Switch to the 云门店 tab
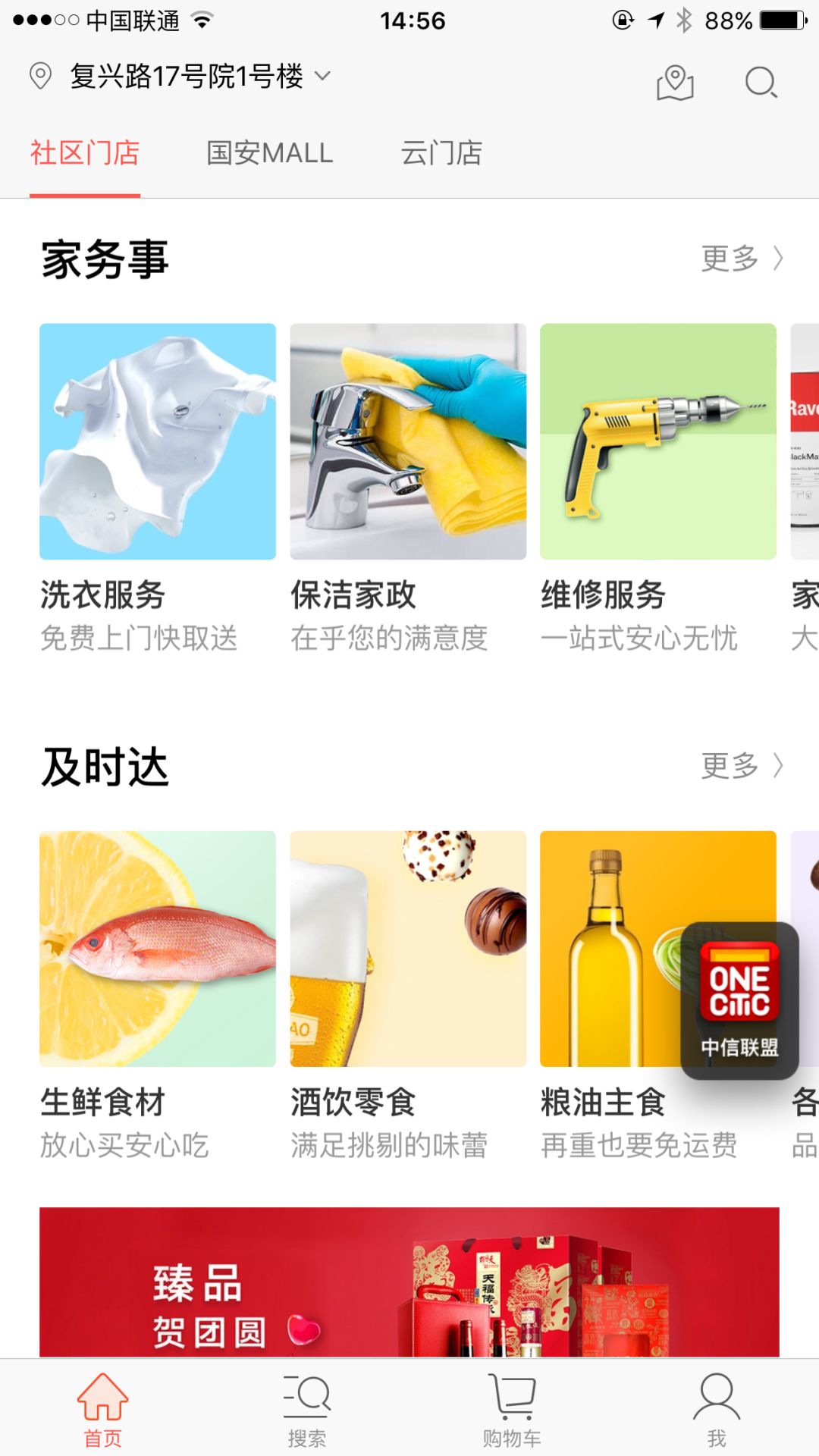The height and width of the screenshot is (1456, 819). pyautogui.click(x=442, y=153)
